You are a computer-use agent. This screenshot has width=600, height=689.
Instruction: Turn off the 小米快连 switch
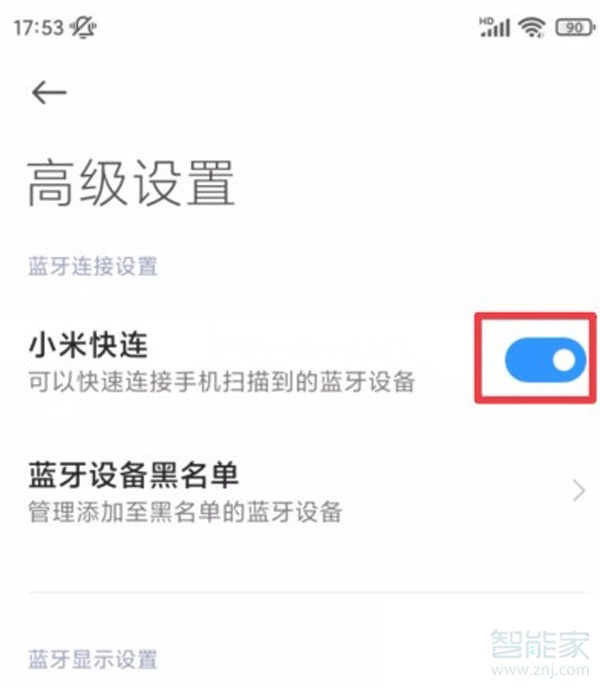(544, 360)
